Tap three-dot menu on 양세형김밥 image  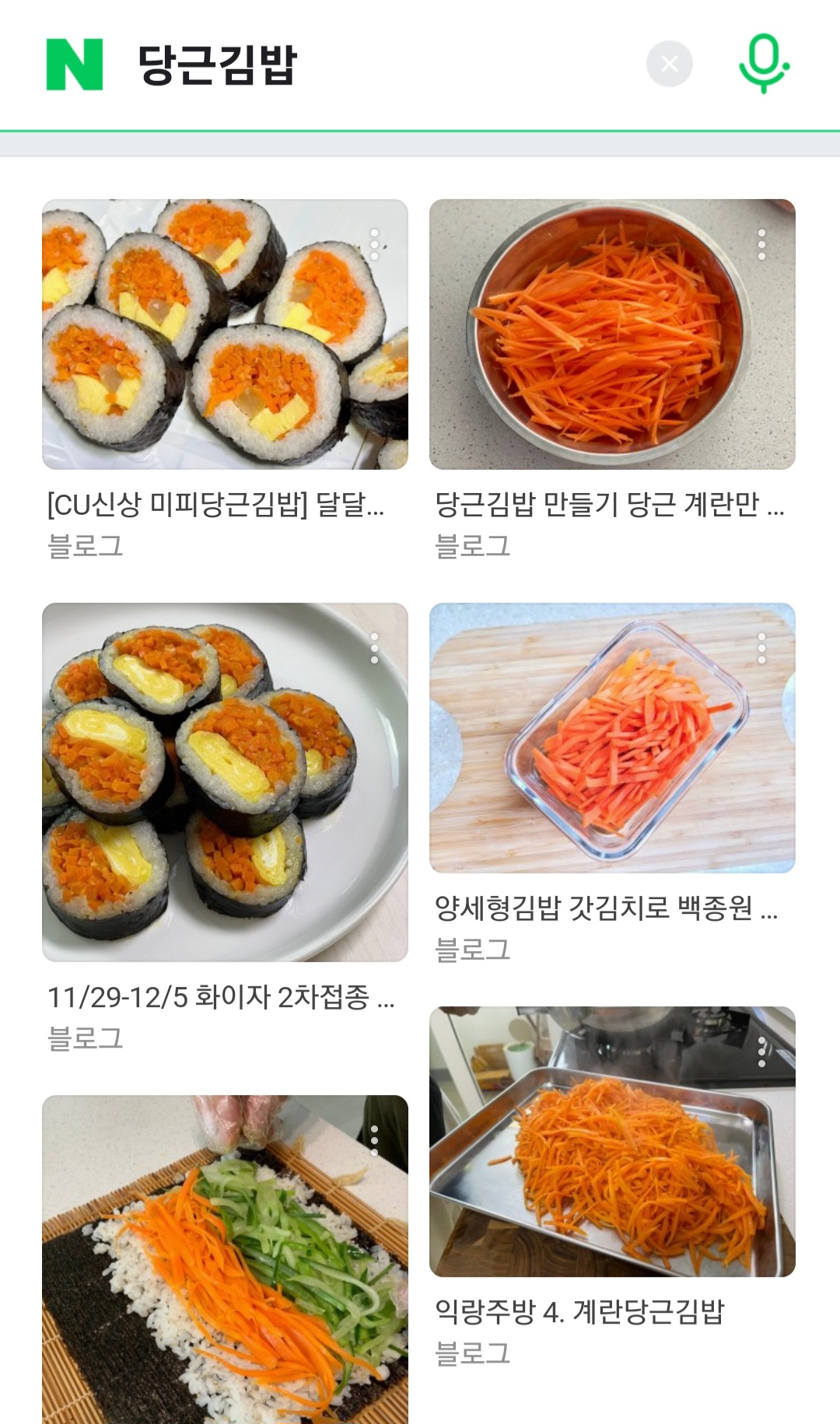tap(761, 648)
